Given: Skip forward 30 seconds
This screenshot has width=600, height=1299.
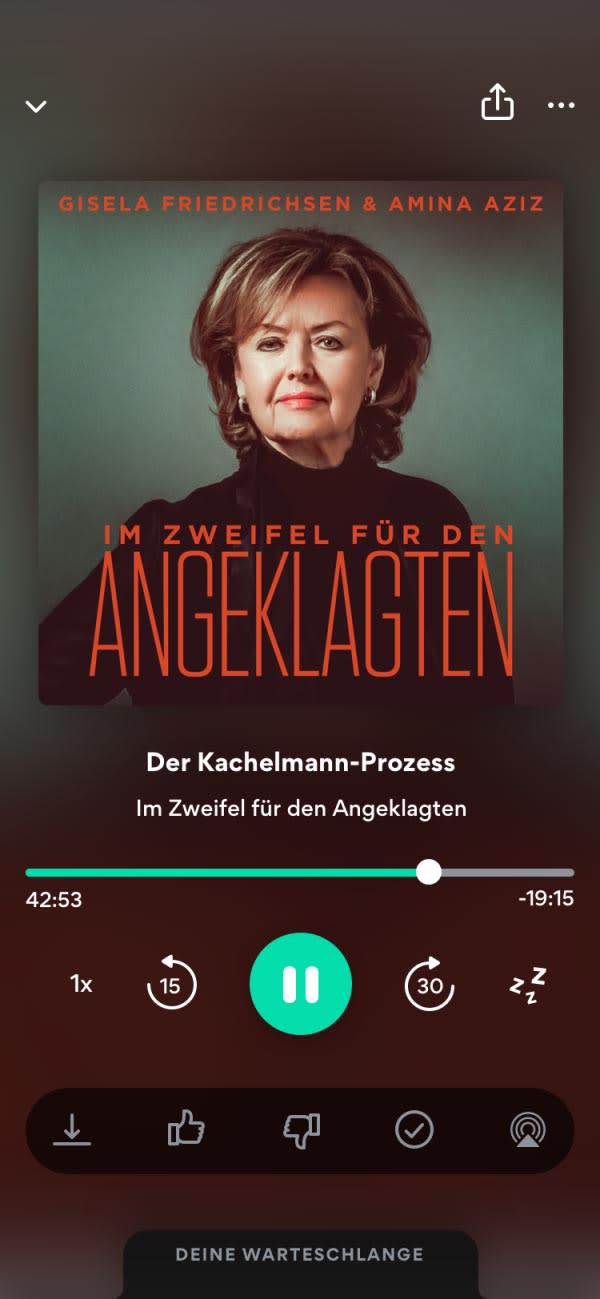Looking at the screenshot, I should (x=429, y=985).
